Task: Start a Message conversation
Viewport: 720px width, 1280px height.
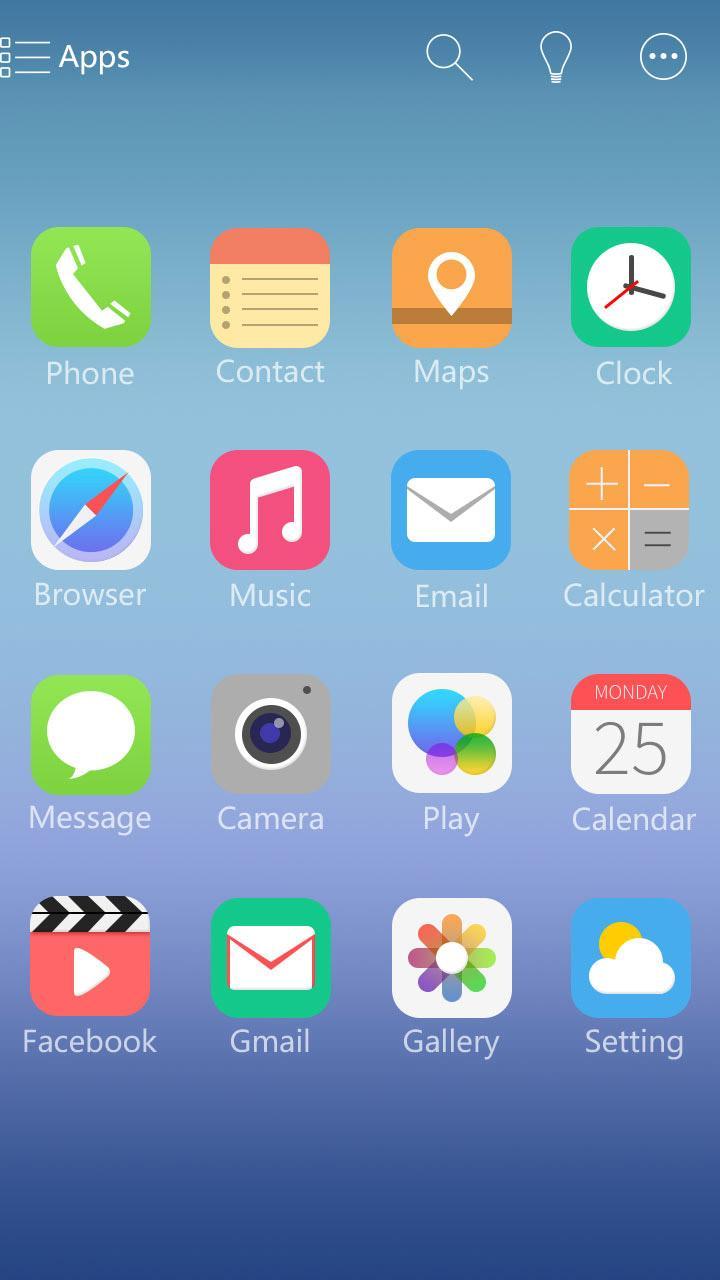Action: pos(90,733)
